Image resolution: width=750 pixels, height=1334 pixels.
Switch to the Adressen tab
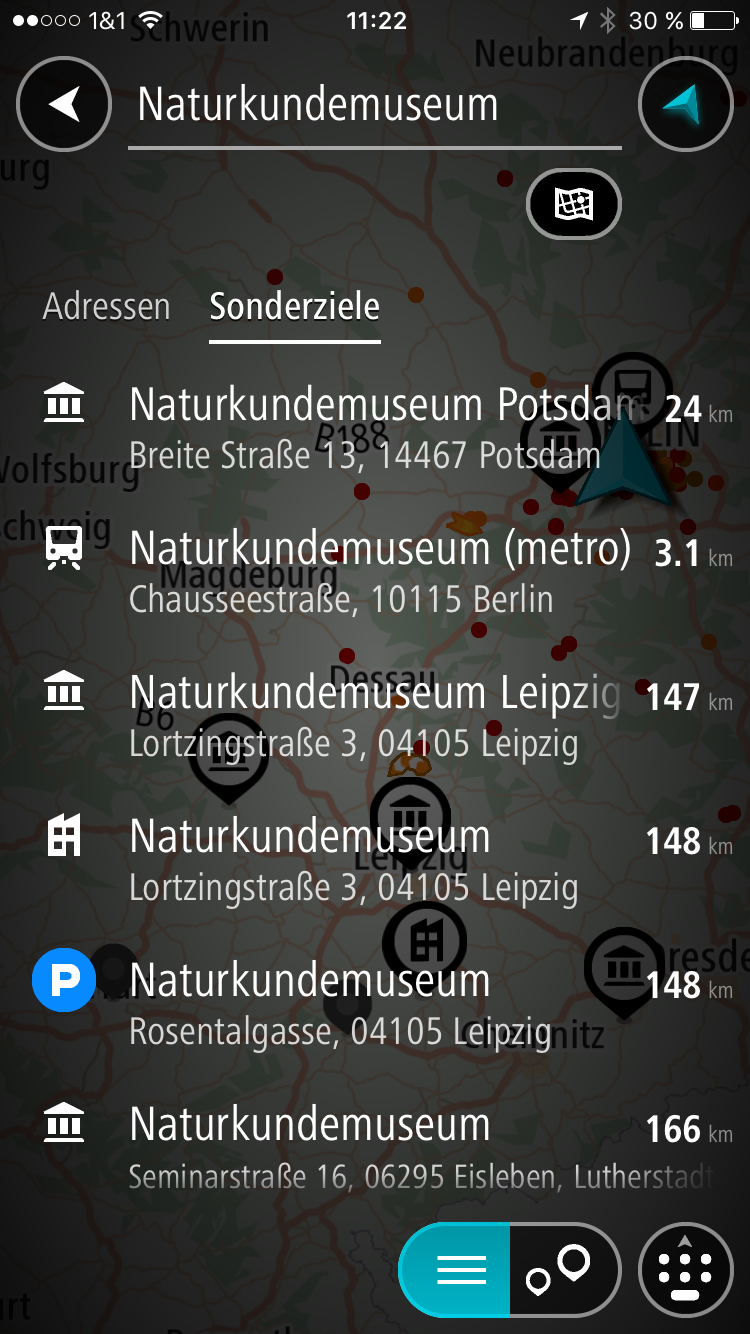tap(106, 306)
